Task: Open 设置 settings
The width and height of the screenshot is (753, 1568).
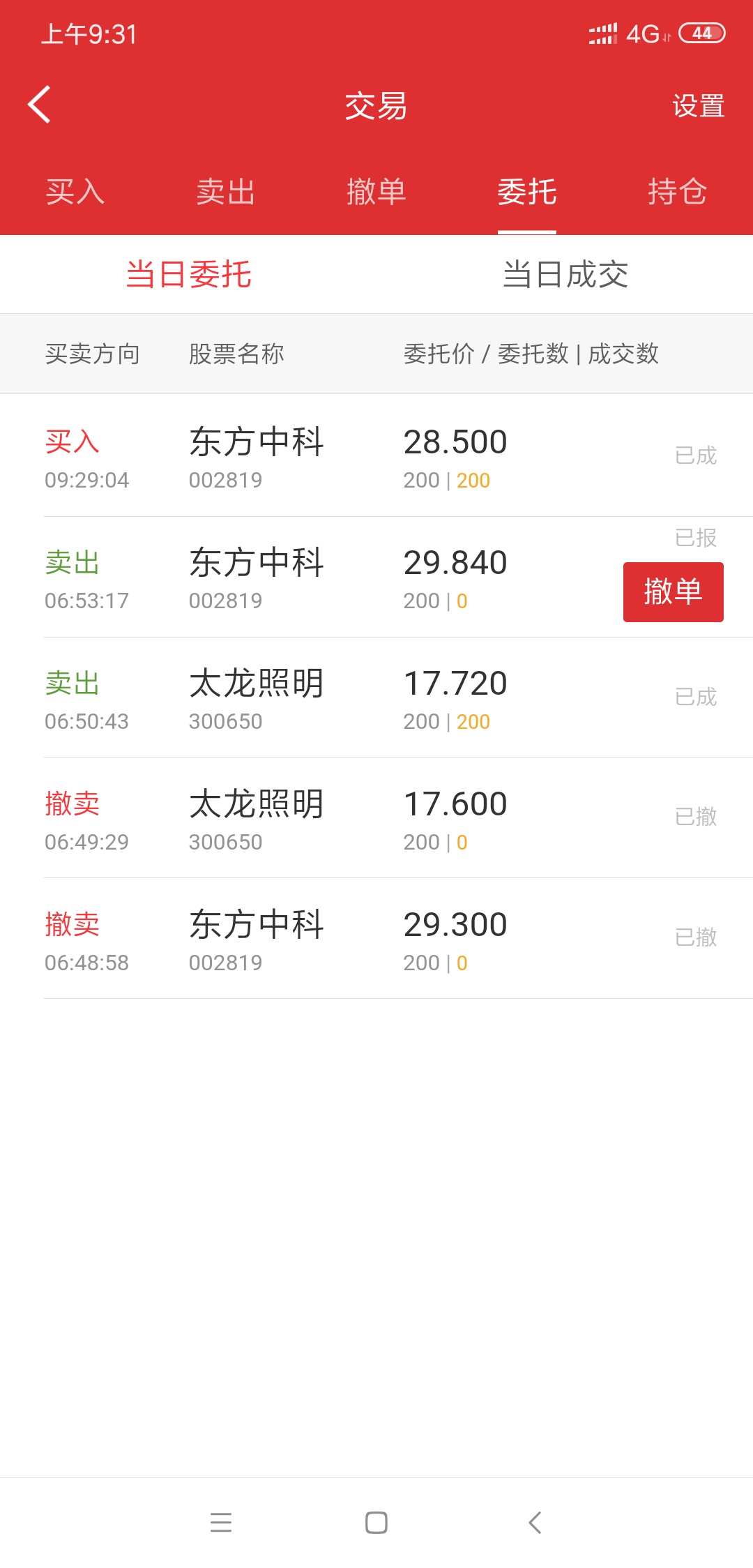Action: pos(699,106)
